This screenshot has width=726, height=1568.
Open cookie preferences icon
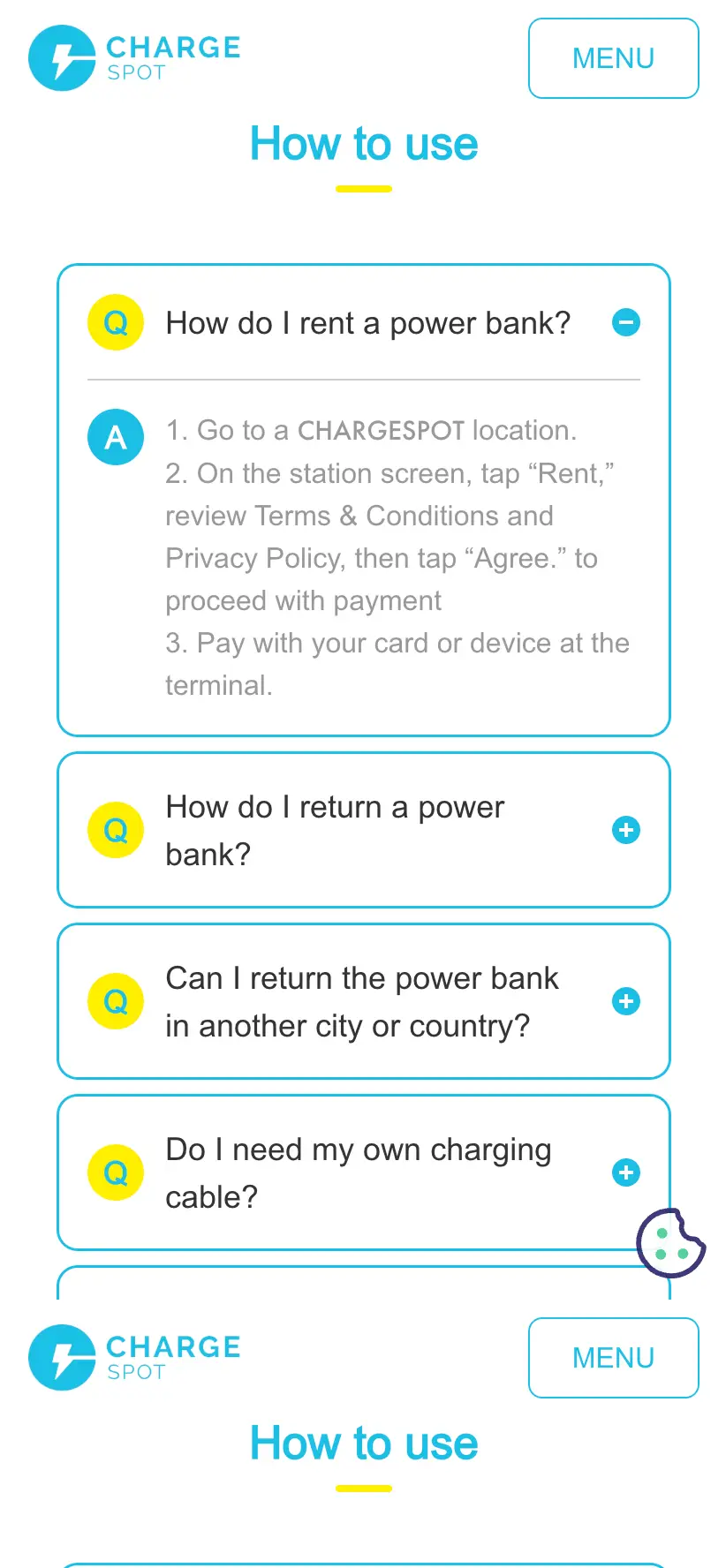670,1243
